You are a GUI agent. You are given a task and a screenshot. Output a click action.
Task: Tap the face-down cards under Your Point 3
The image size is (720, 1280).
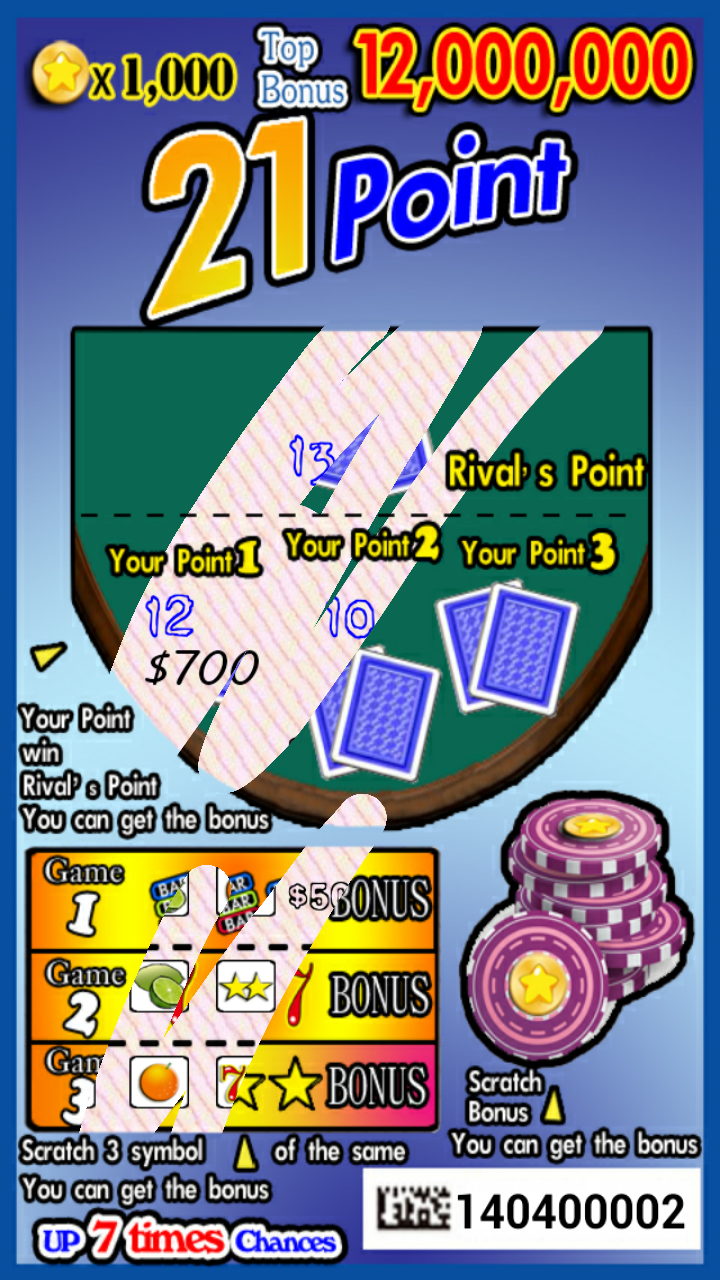(x=512, y=645)
